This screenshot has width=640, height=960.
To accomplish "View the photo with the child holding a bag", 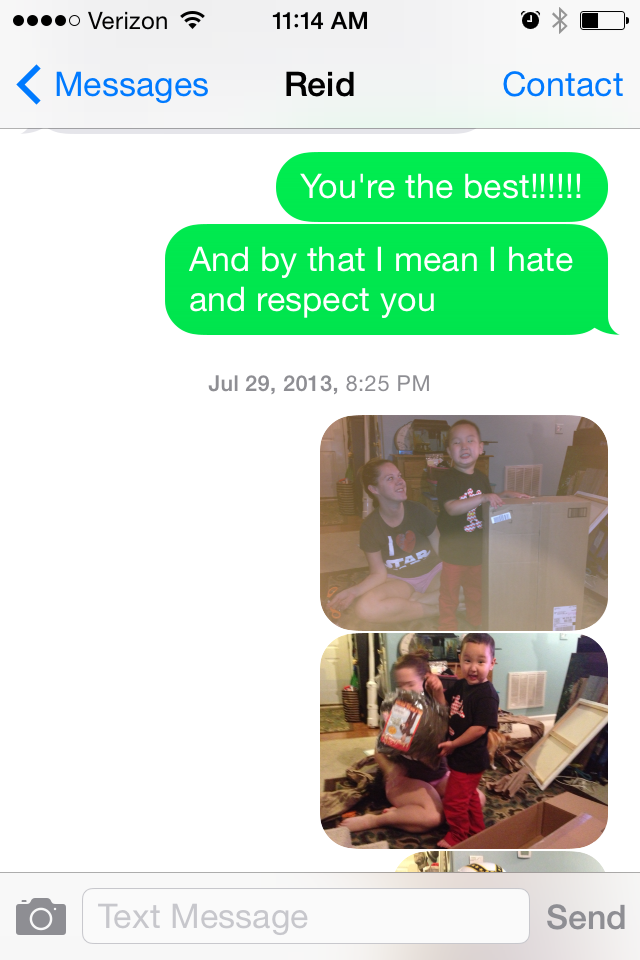I will tap(464, 740).
